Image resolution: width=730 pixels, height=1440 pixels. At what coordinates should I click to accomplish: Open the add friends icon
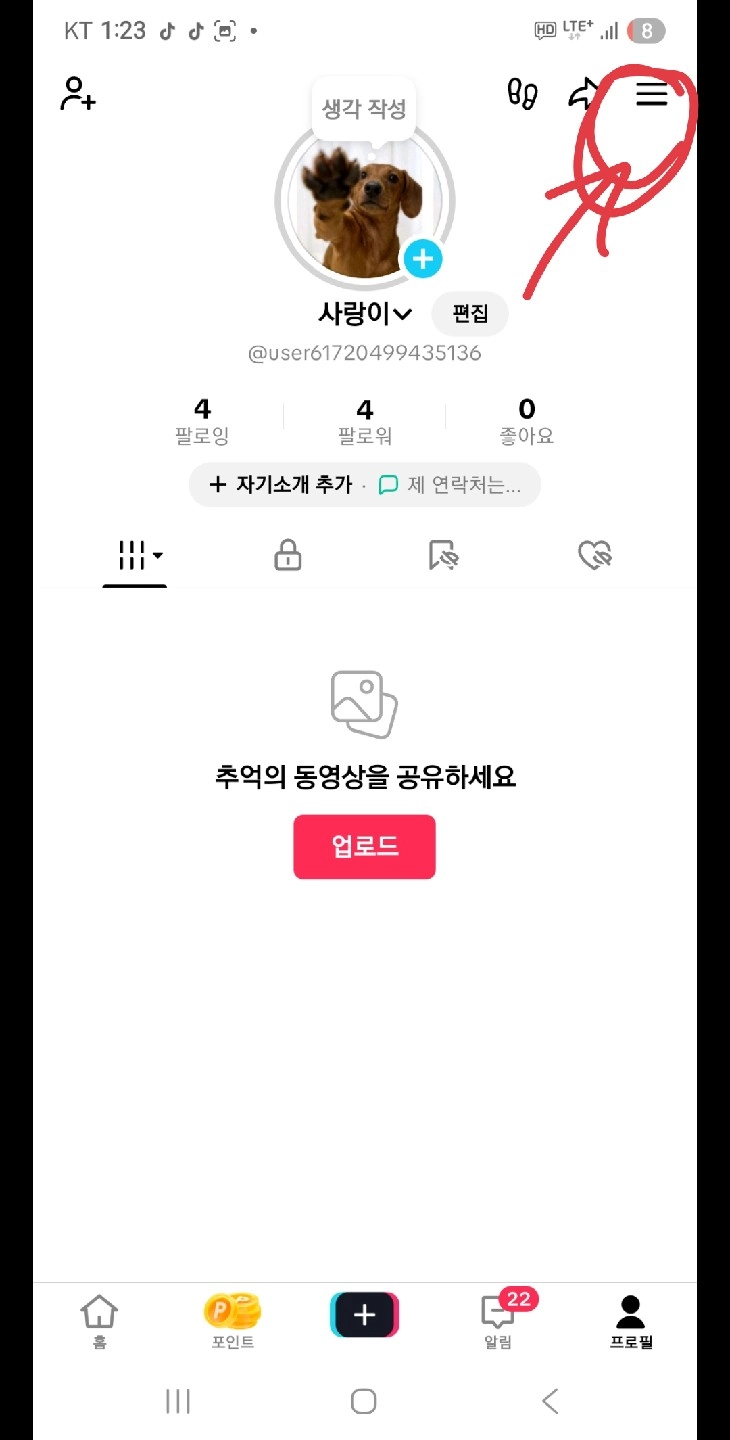tap(78, 94)
